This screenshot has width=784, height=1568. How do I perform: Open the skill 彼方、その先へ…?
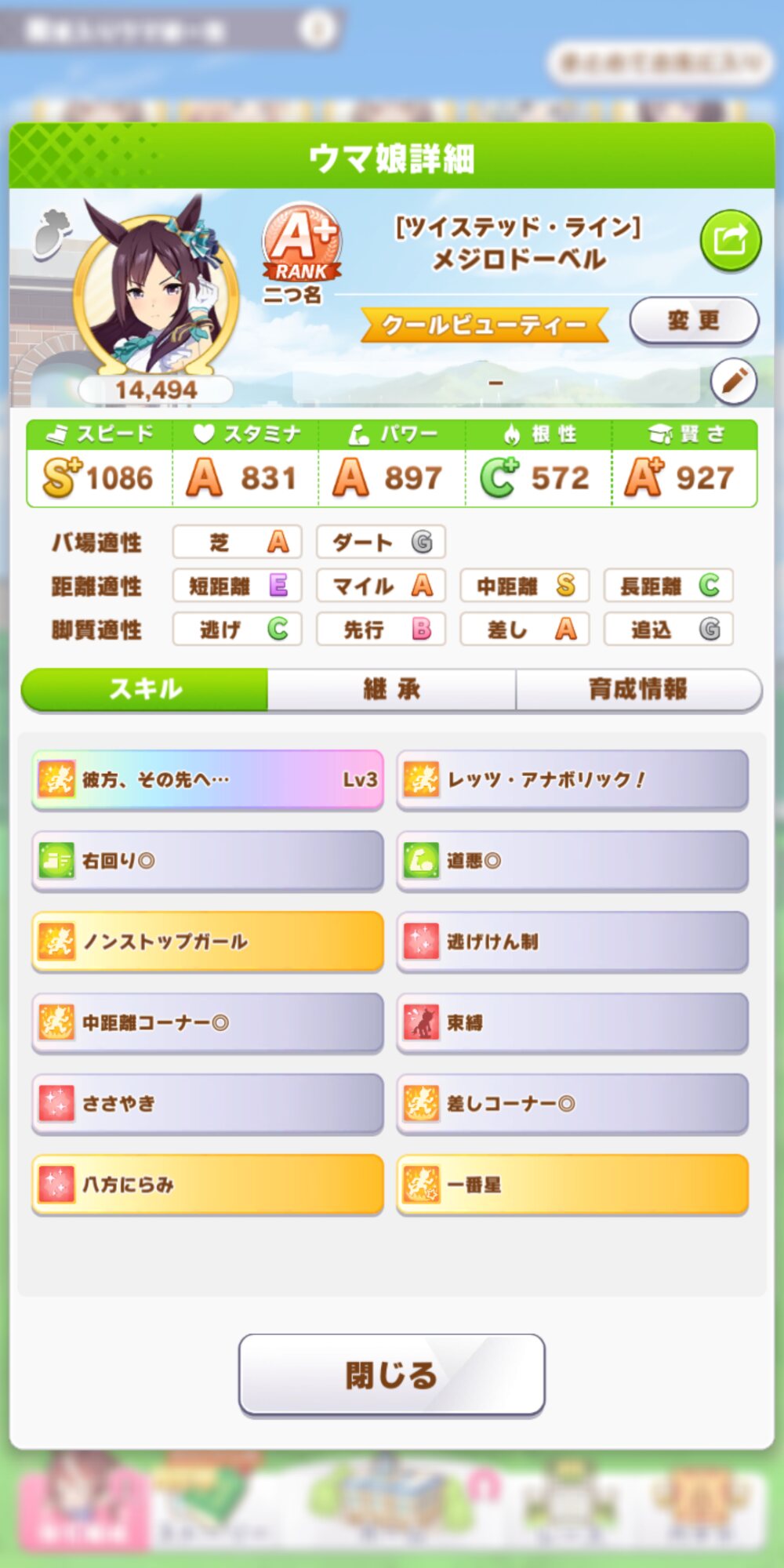pyautogui.click(x=208, y=779)
